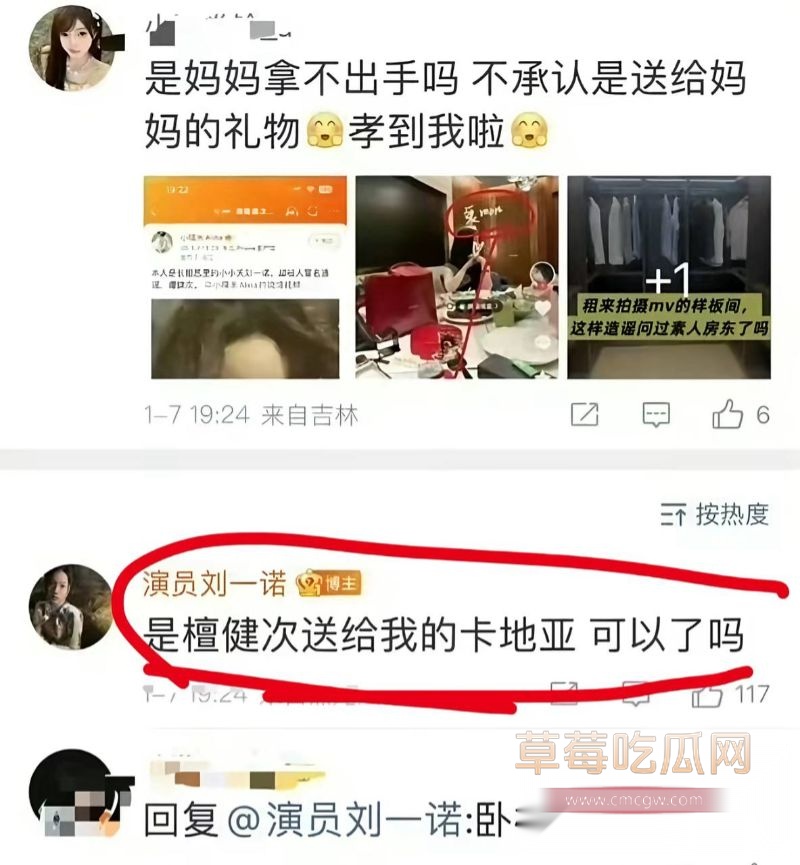This screenshot has width=800, height=865.
Task: Click the top commenter's anime avatar
Action: pos(68,50)
